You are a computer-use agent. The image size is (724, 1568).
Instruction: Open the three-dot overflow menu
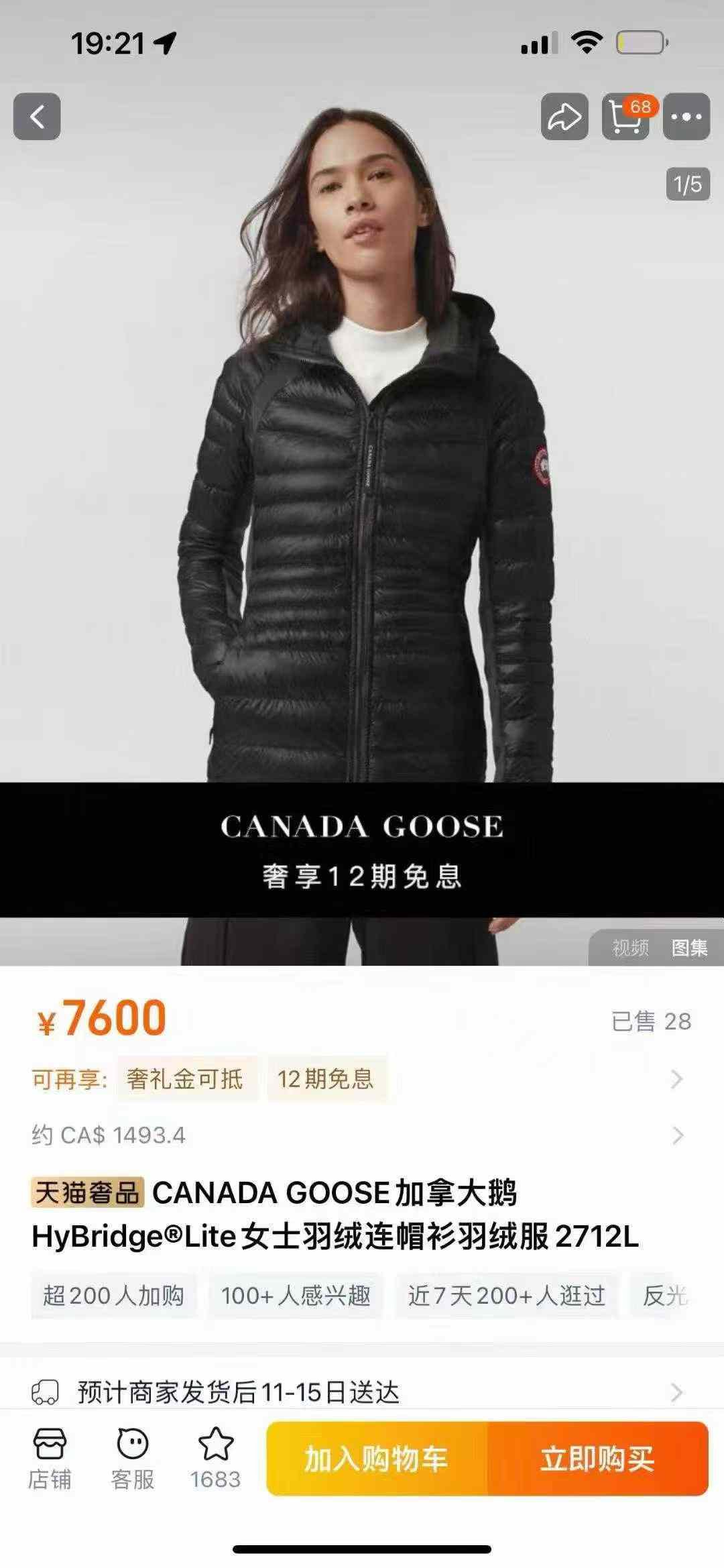pyautogui.click(x=686, y=117)
